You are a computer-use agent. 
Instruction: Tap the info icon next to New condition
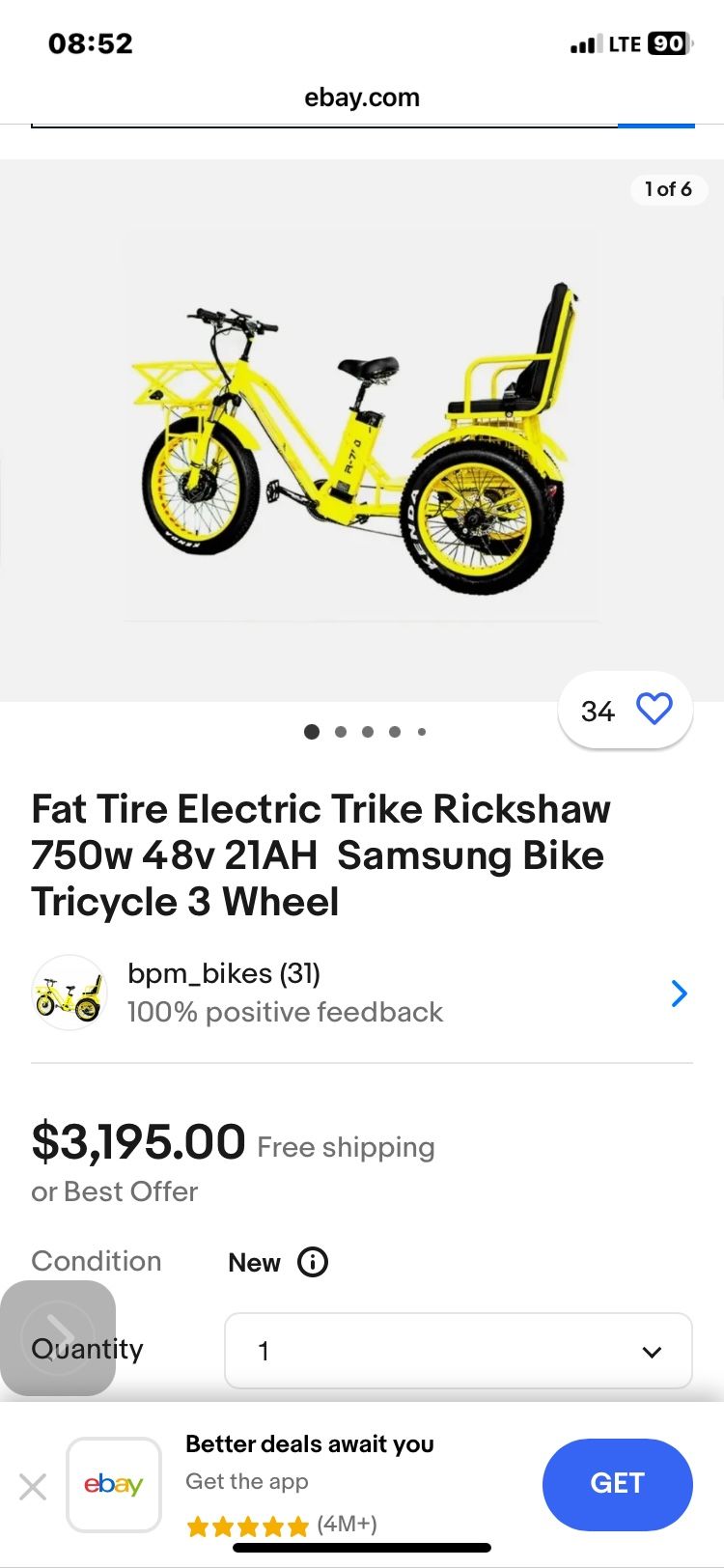coord(315,1262)
